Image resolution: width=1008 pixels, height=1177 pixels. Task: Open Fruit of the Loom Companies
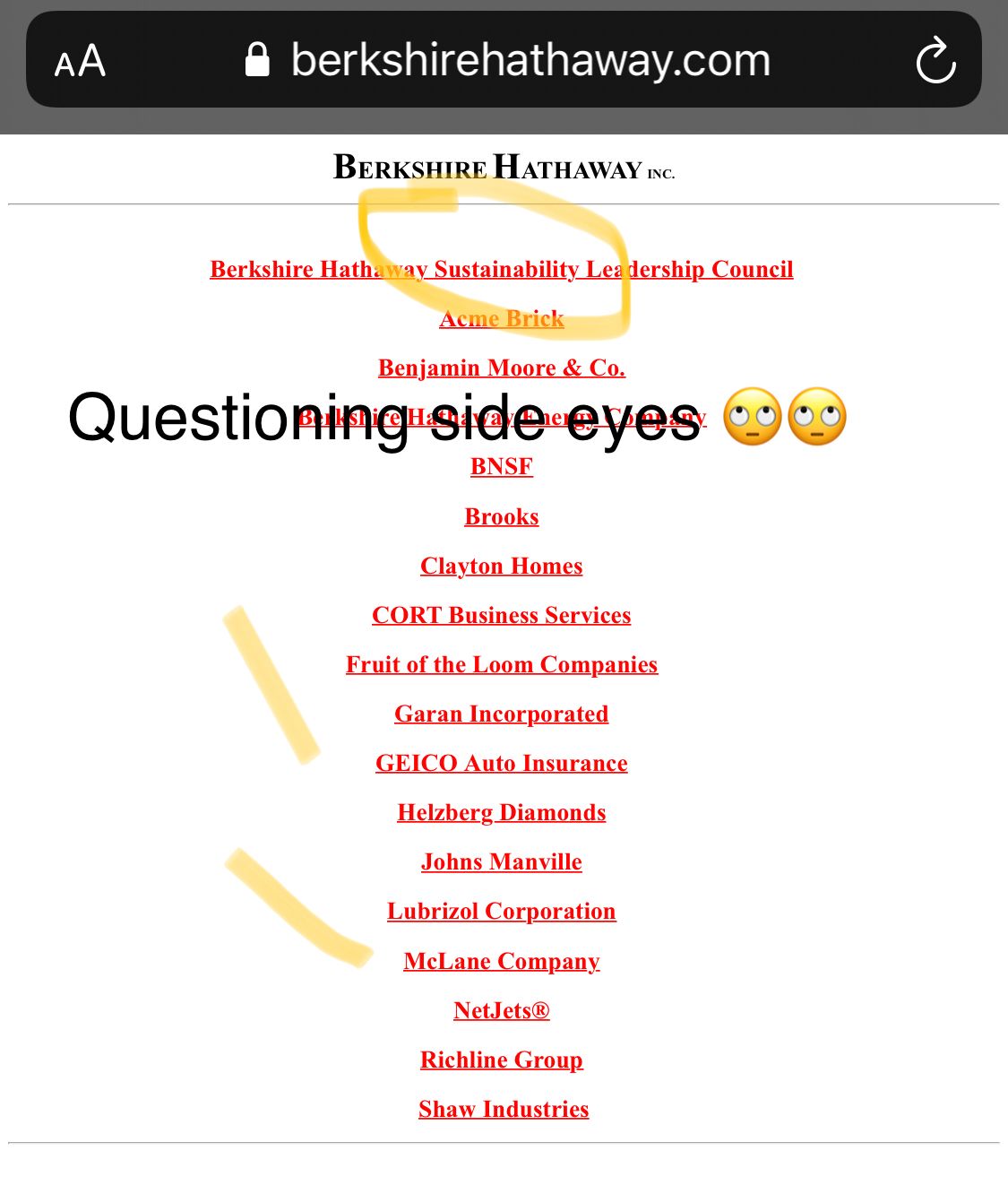pos(501,664)
